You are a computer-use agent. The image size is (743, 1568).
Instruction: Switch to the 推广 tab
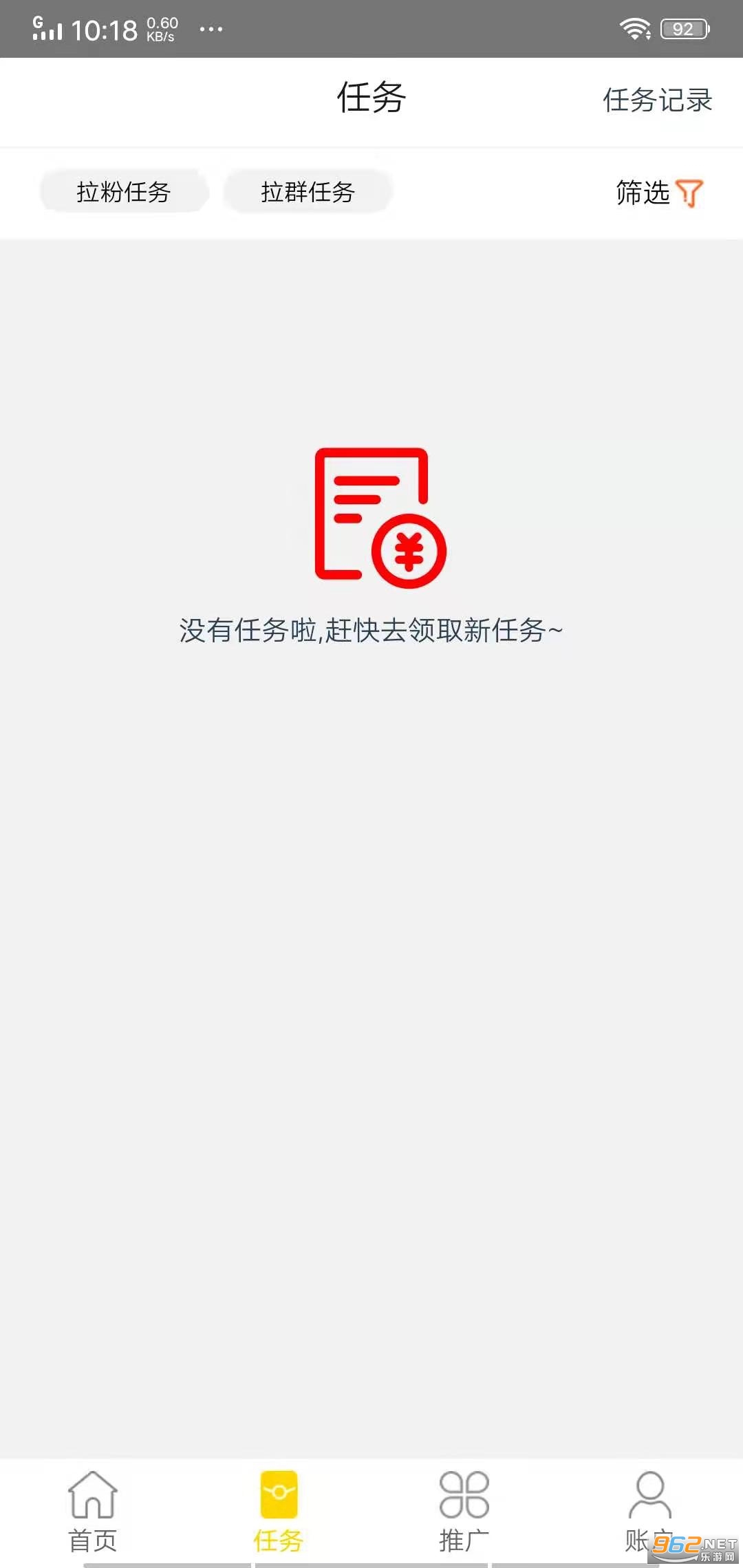coord(464,1512)
